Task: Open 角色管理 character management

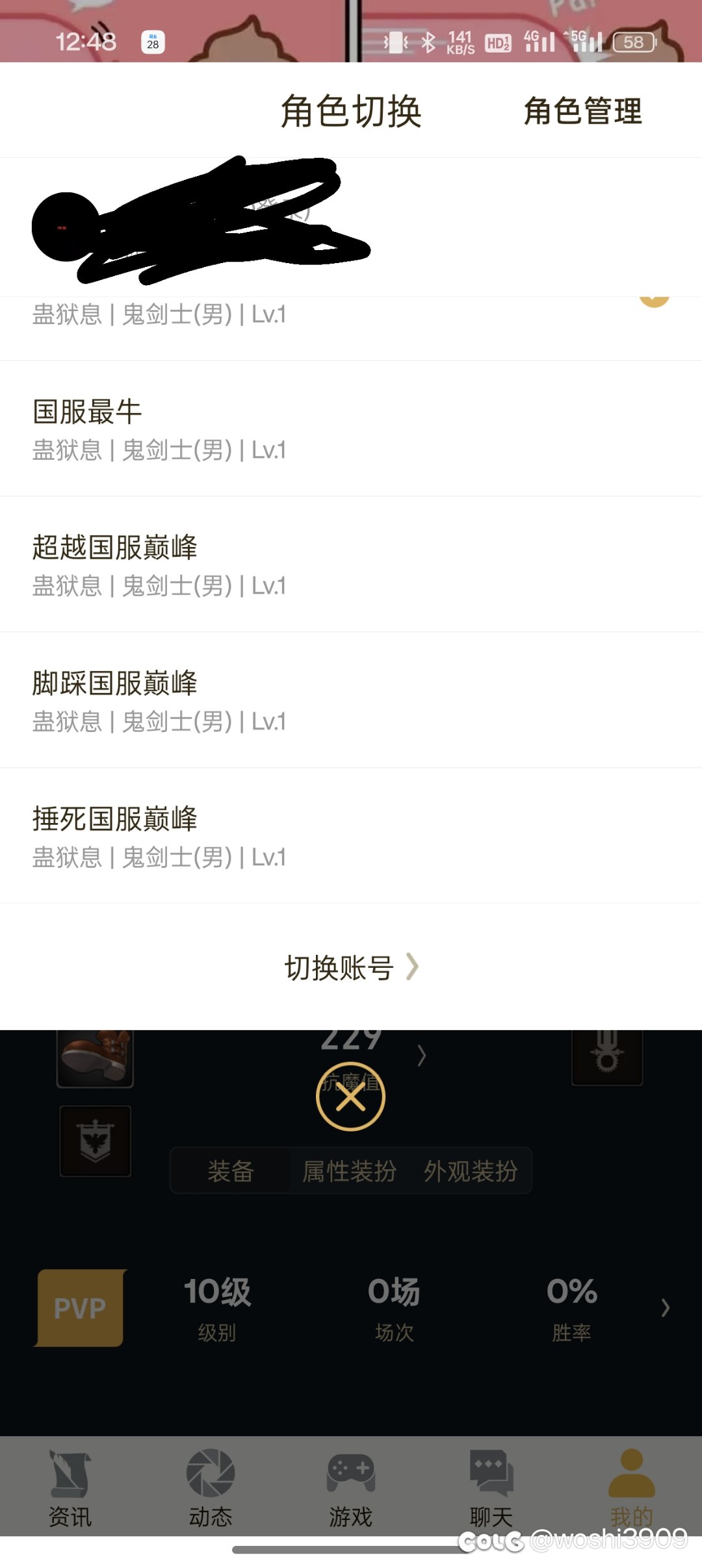Action: 582,111
